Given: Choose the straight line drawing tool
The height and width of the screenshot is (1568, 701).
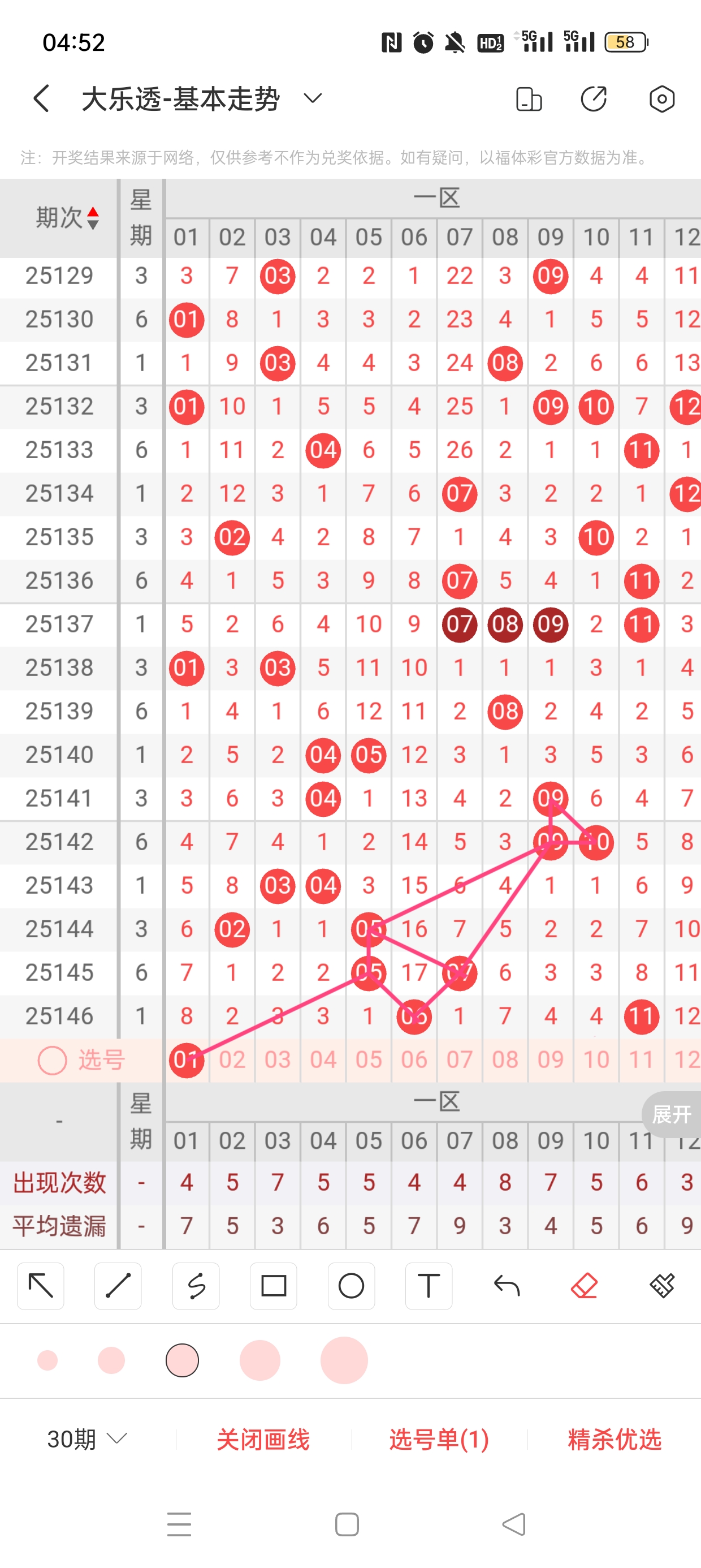Looking at the screenshot, I should tap(118, 1286).
